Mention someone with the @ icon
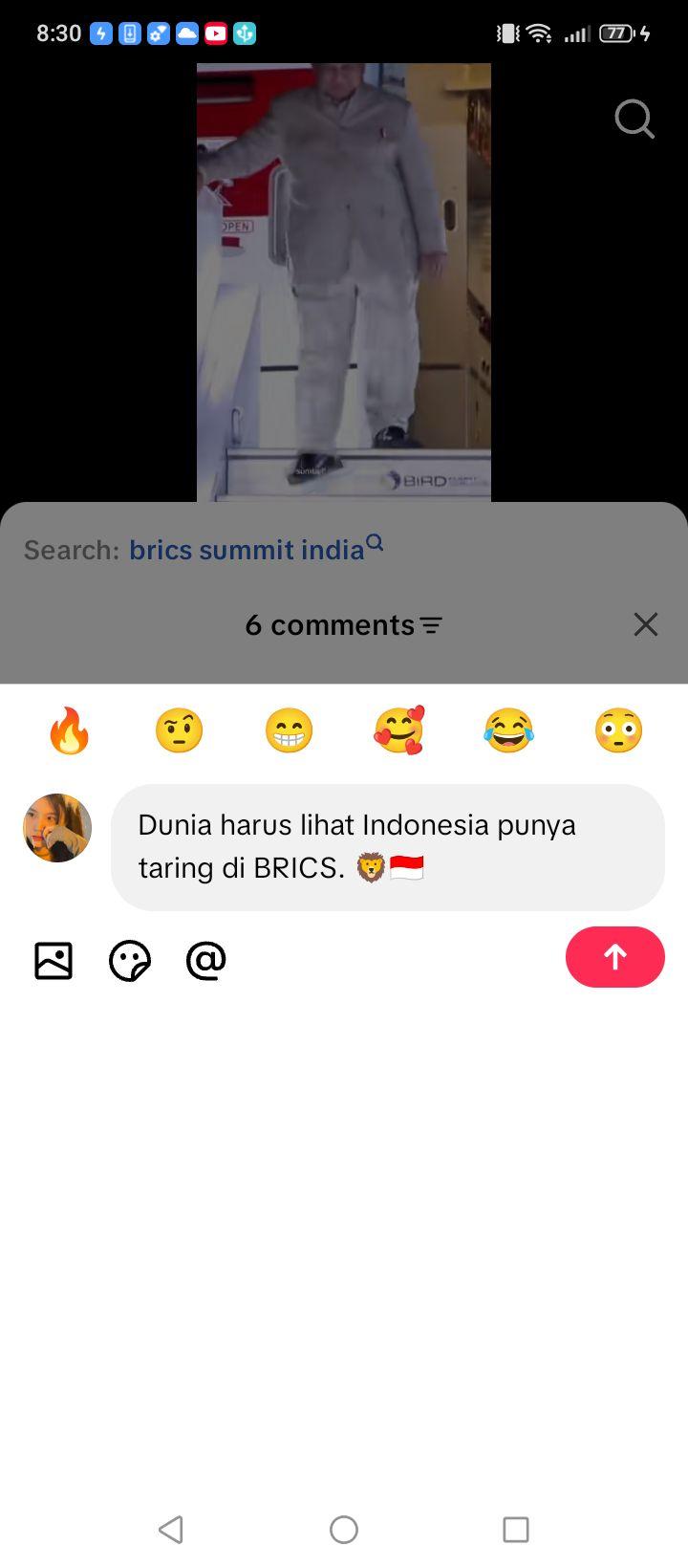688x1568 pixels. [205, 960]
